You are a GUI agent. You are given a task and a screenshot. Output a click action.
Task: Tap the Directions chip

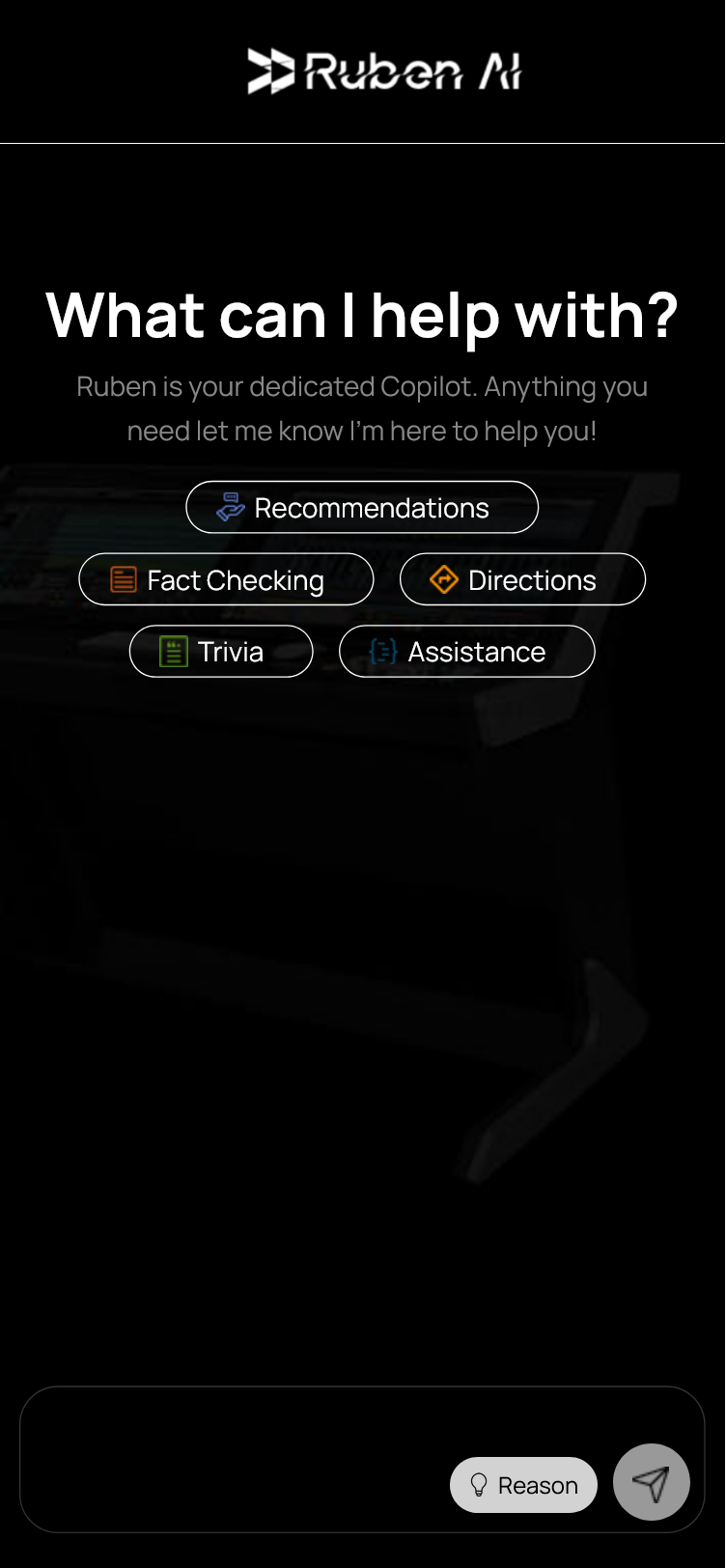click(x=522, y=580)
